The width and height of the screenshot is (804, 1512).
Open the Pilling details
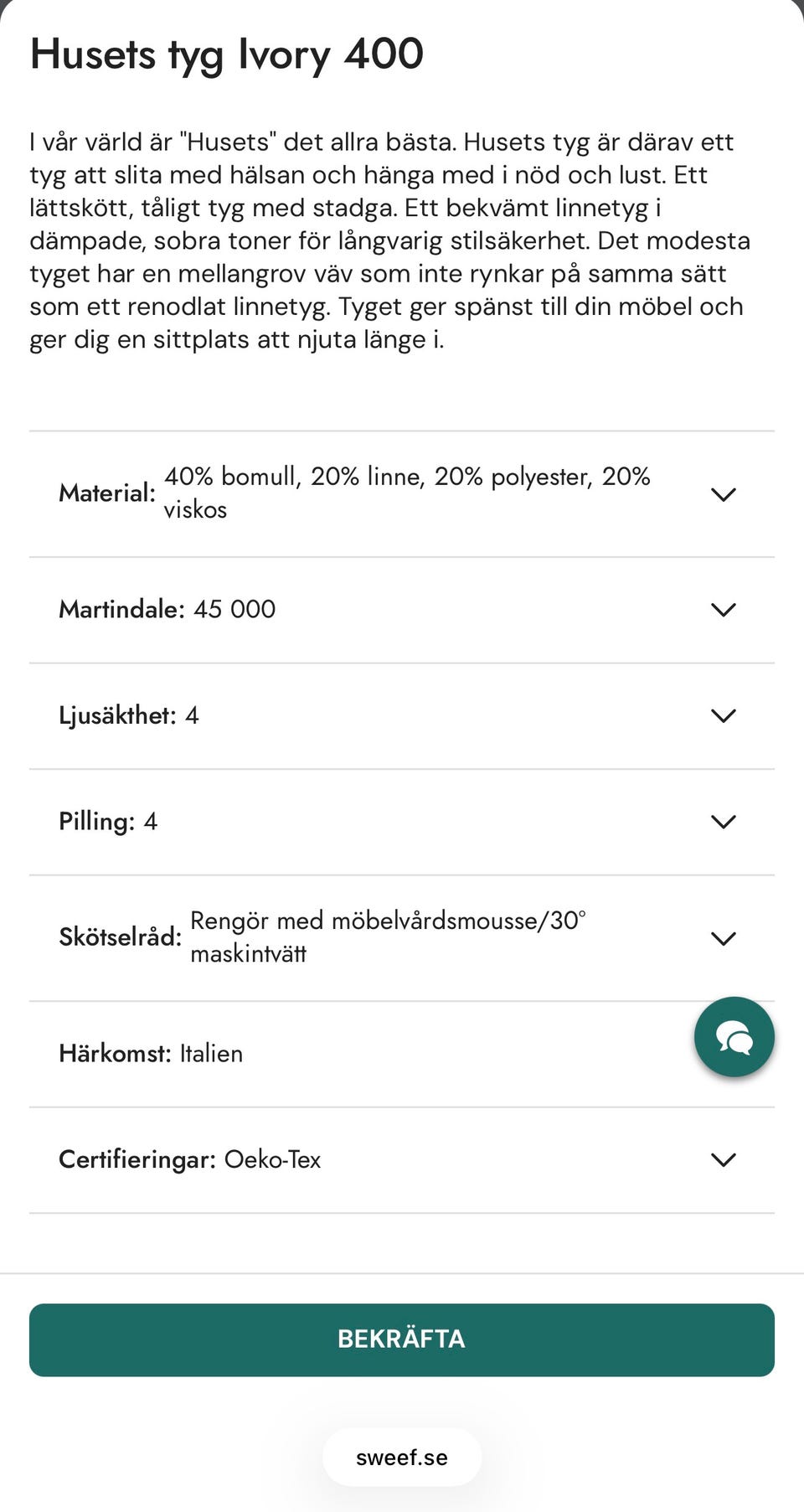coord(723,822)
